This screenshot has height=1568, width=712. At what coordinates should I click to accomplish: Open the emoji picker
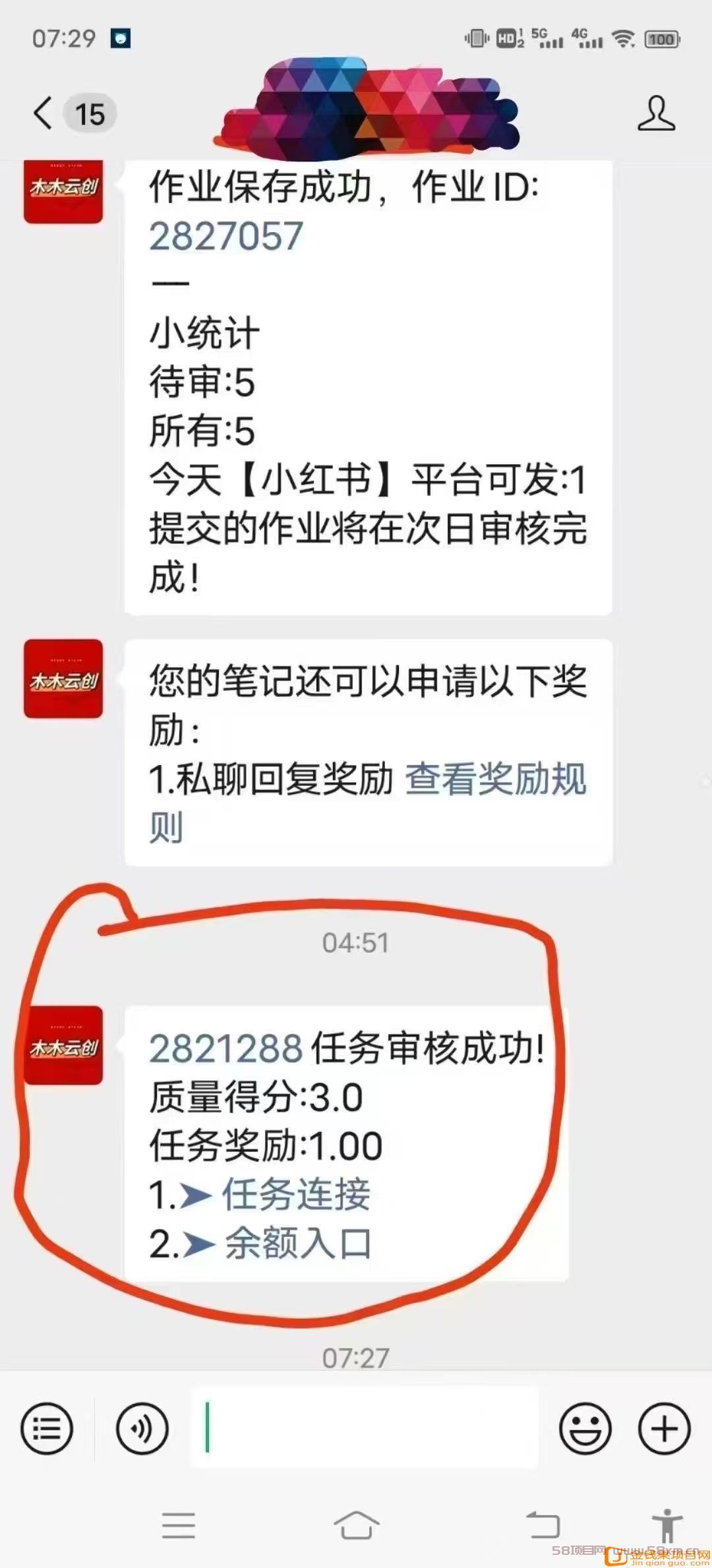click(x=585, y=1428)
